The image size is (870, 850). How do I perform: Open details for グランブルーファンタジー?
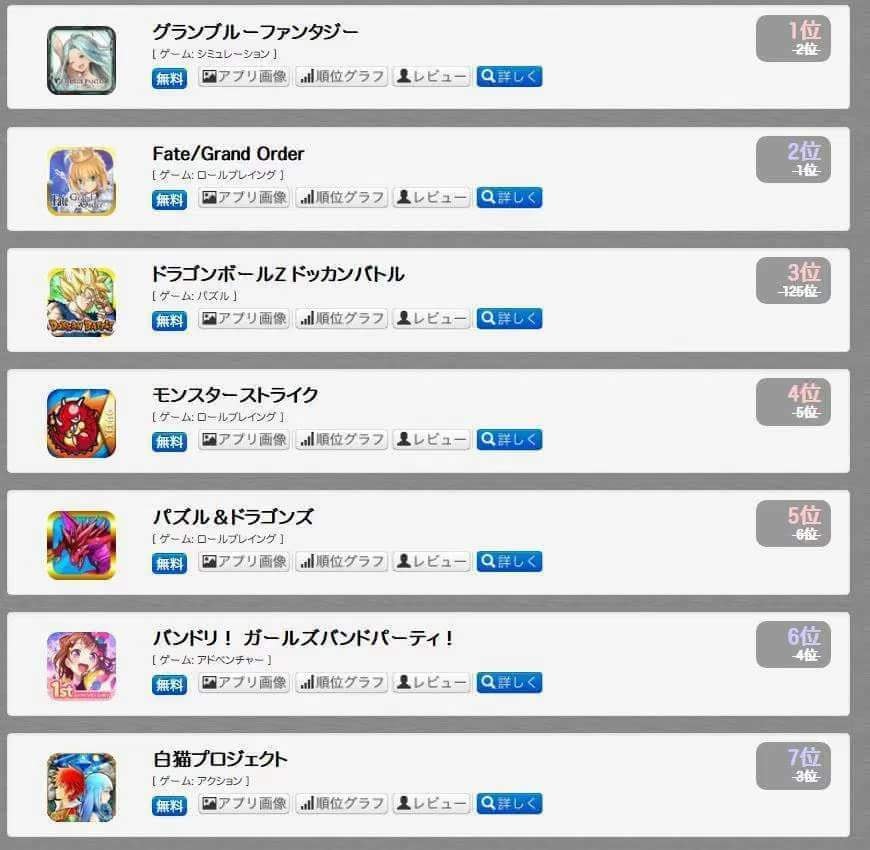point(509,77)
